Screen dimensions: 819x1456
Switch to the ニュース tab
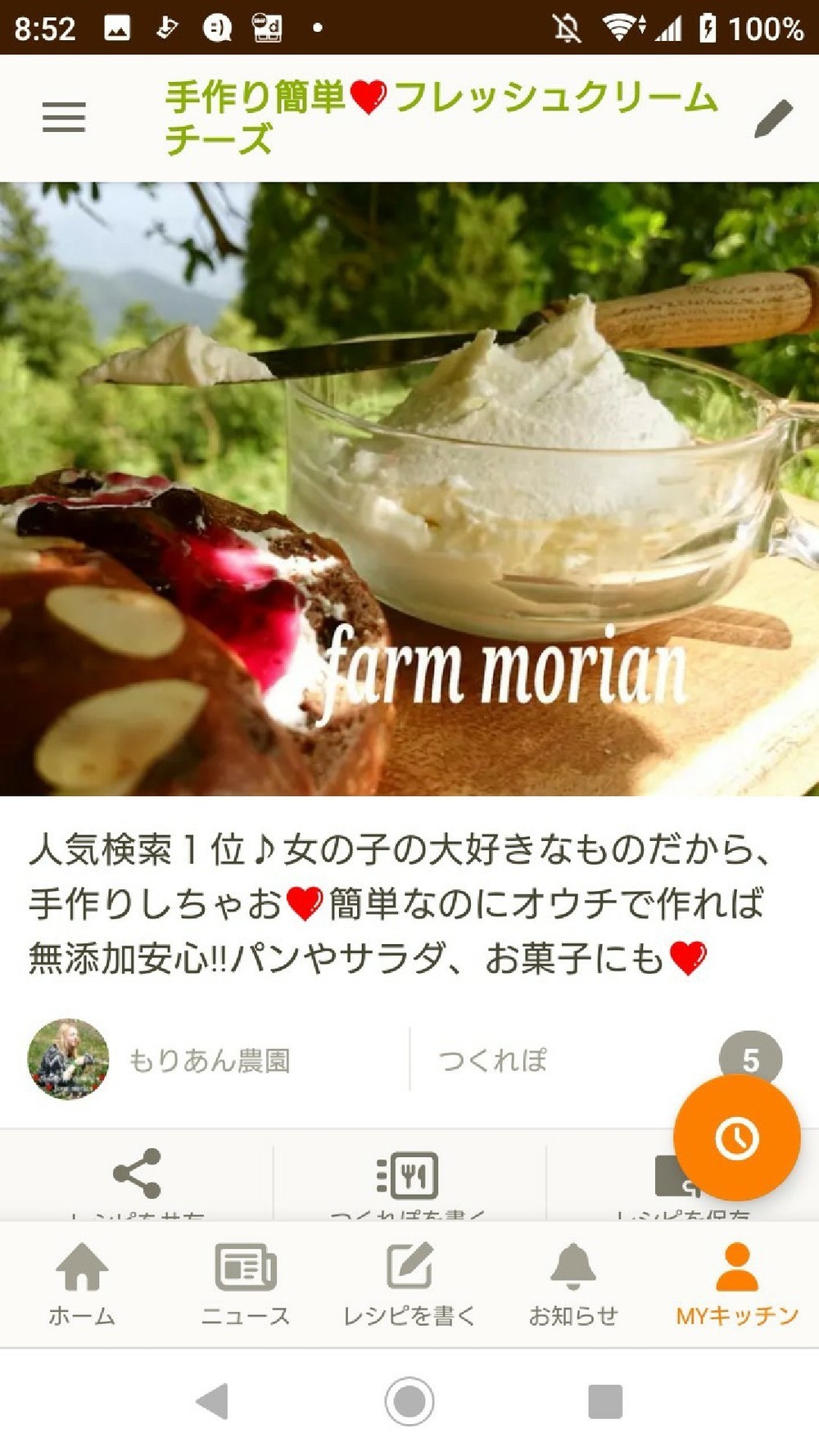[x=246, y=1283]
